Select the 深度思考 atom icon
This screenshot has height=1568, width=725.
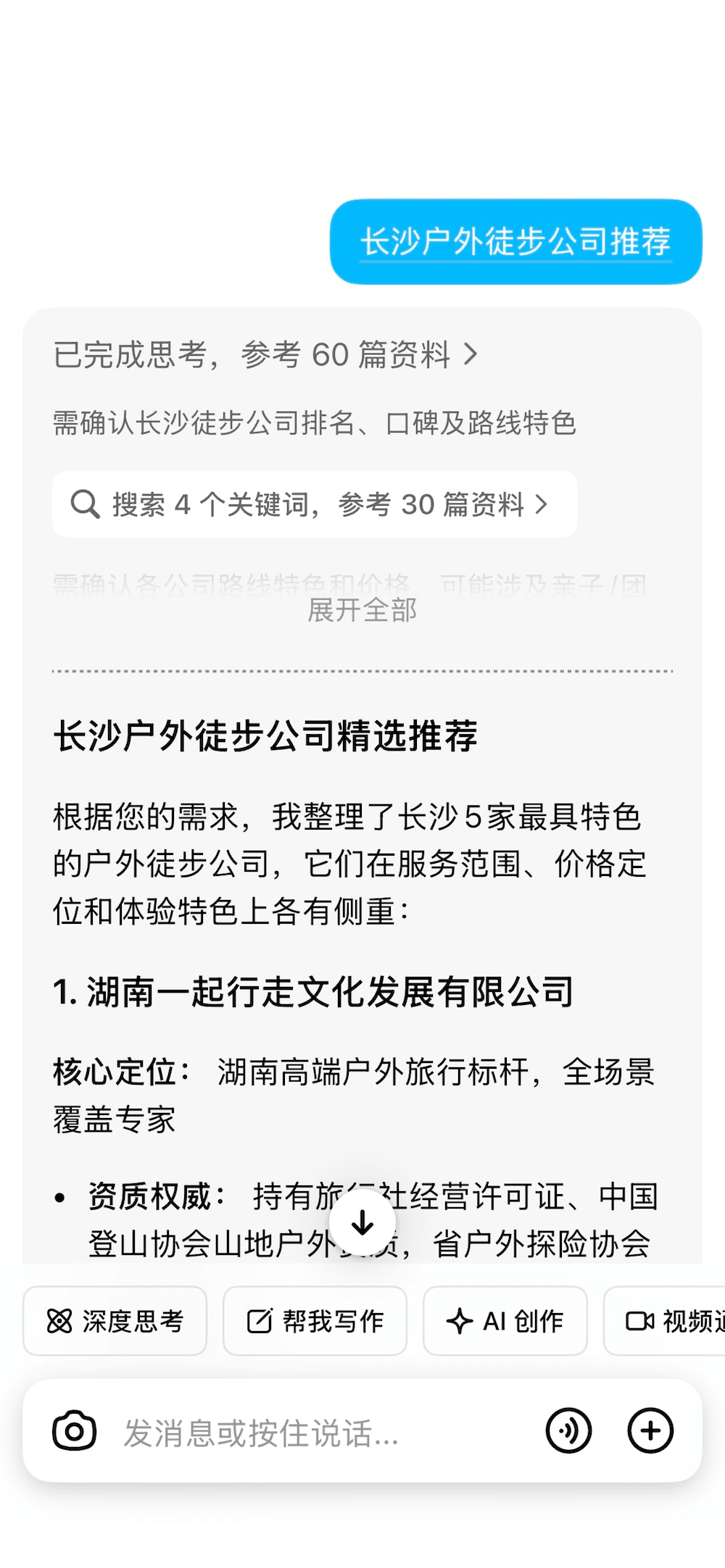(61, 1320)
